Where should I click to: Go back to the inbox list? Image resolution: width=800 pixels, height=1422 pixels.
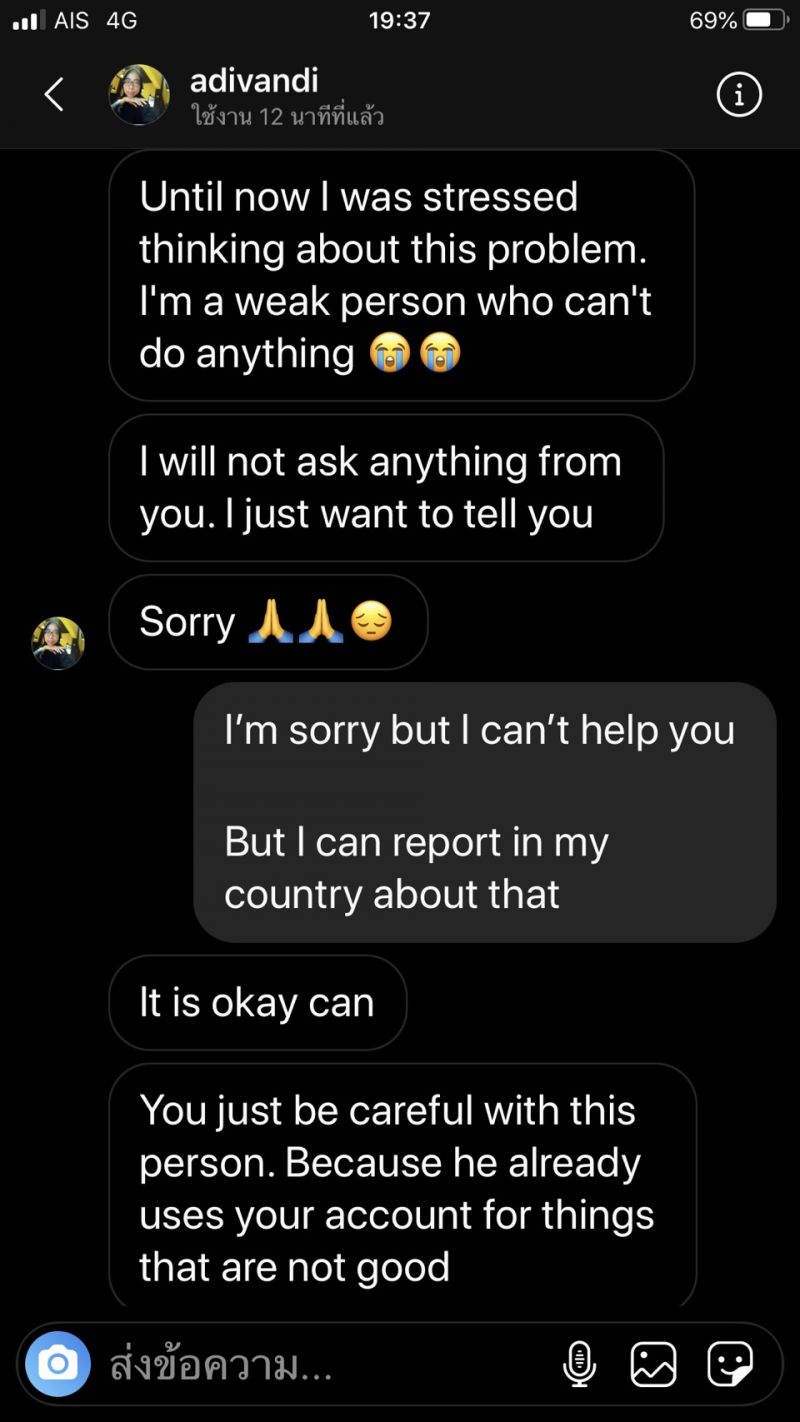click(54, 95)
